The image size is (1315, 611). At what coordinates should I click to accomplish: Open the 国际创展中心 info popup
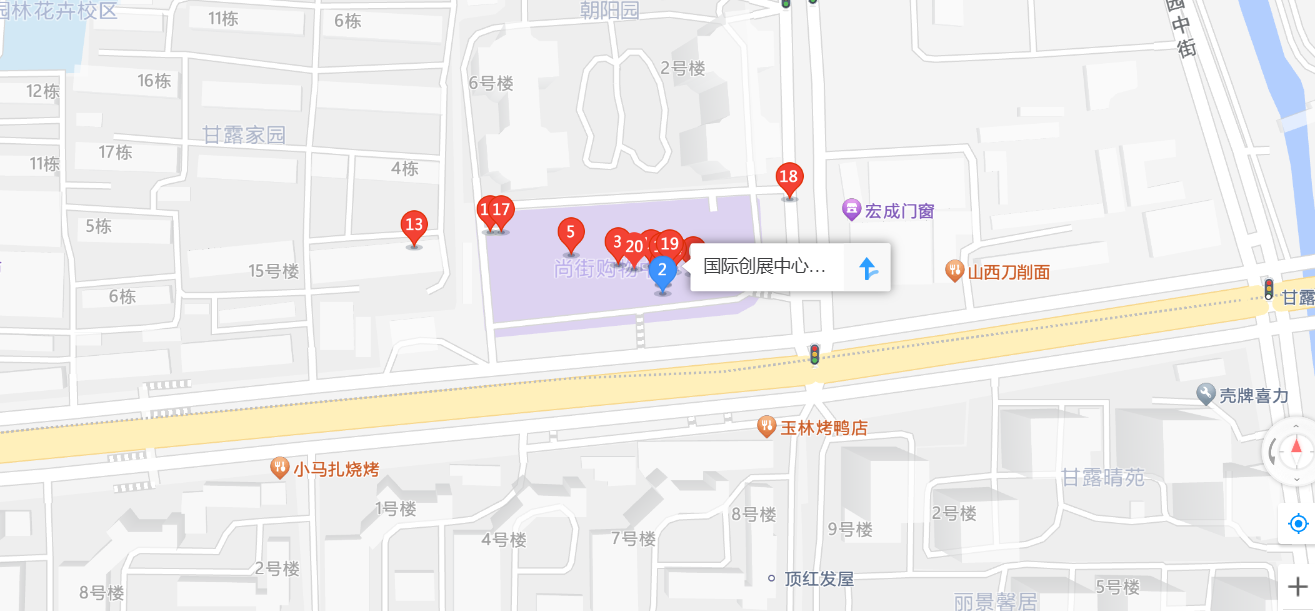(765, 268)
